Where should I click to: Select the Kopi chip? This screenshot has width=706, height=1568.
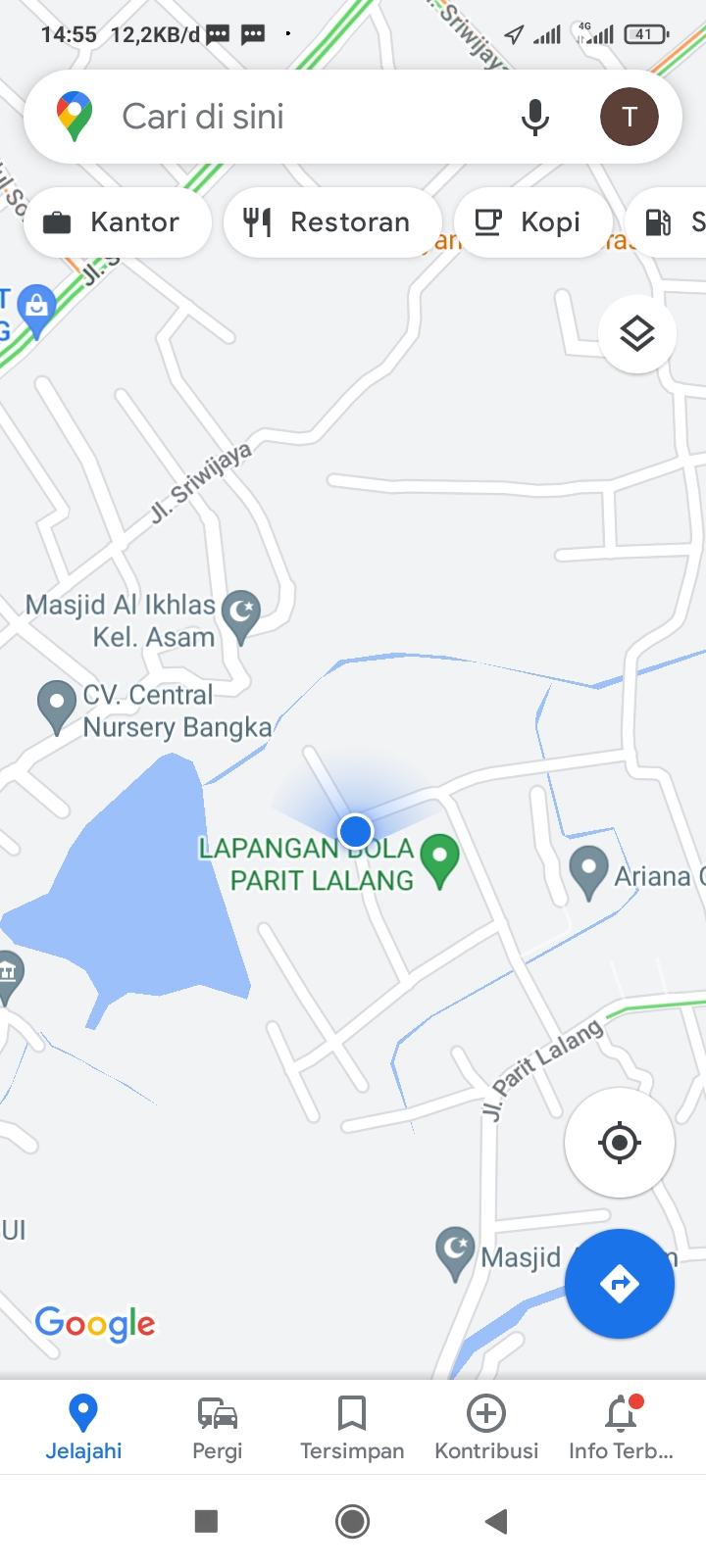pyautogui.click(x=531, y=222)
